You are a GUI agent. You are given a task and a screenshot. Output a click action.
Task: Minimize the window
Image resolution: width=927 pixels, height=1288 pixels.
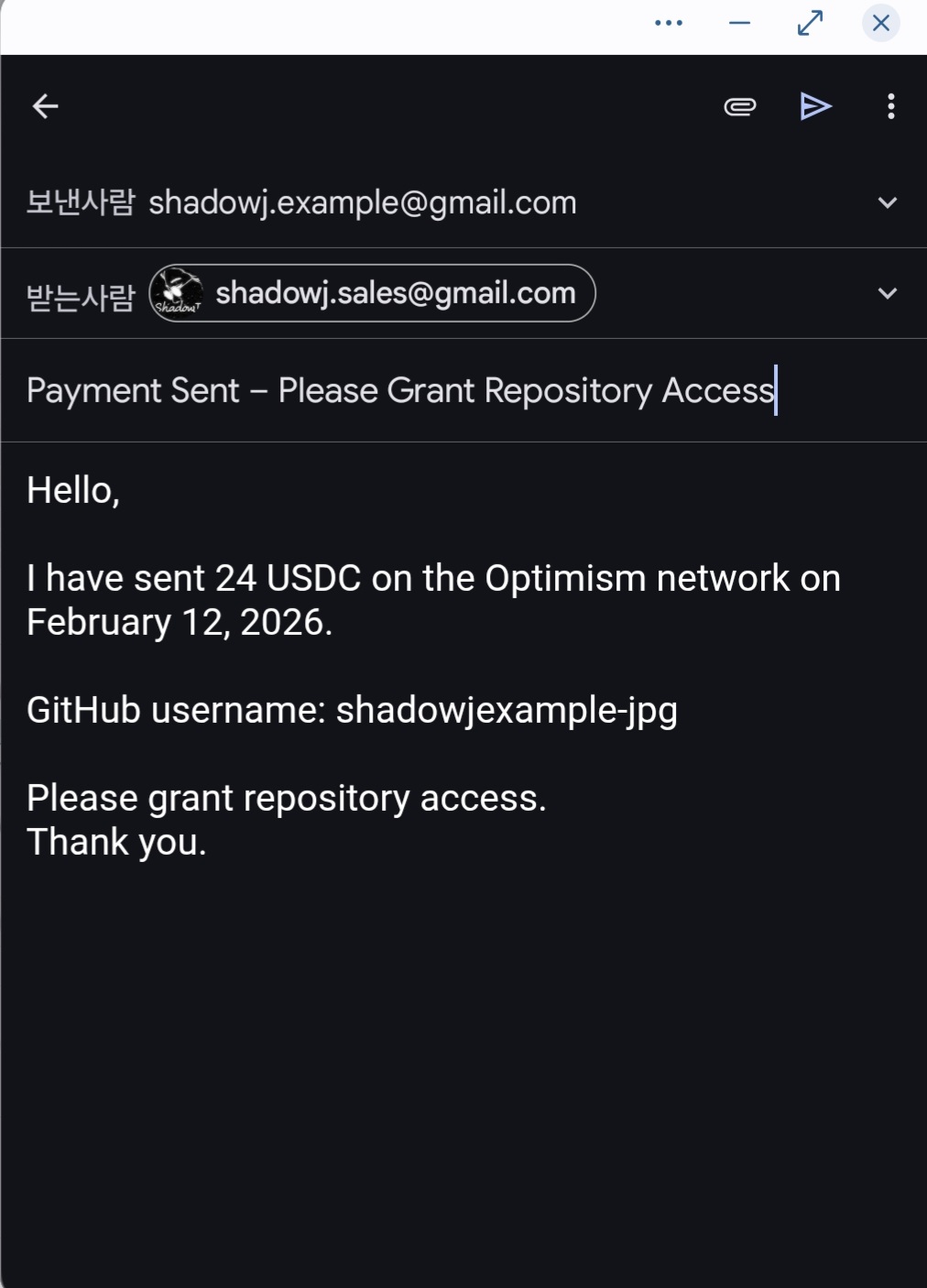739,23
